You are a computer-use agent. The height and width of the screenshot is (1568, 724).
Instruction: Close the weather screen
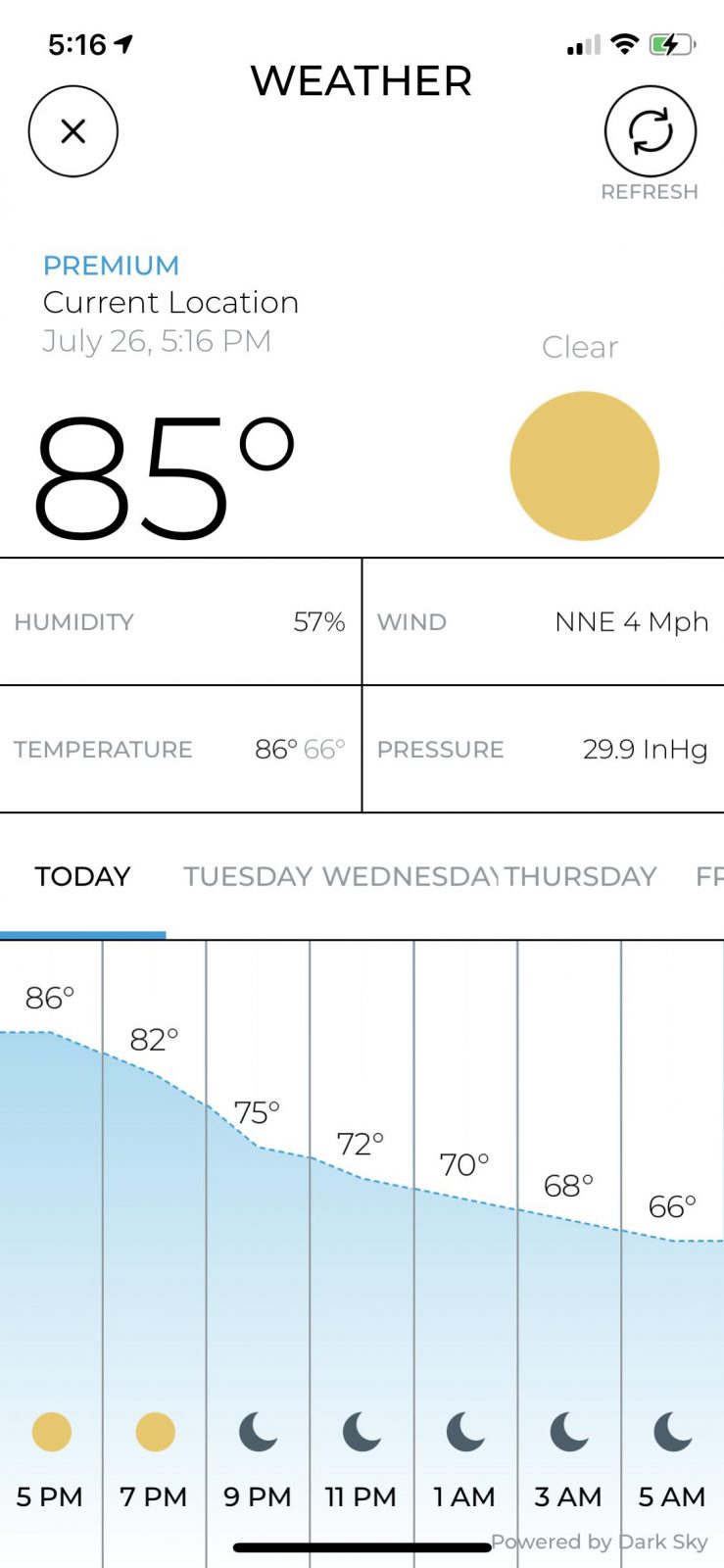click(73, 131)
